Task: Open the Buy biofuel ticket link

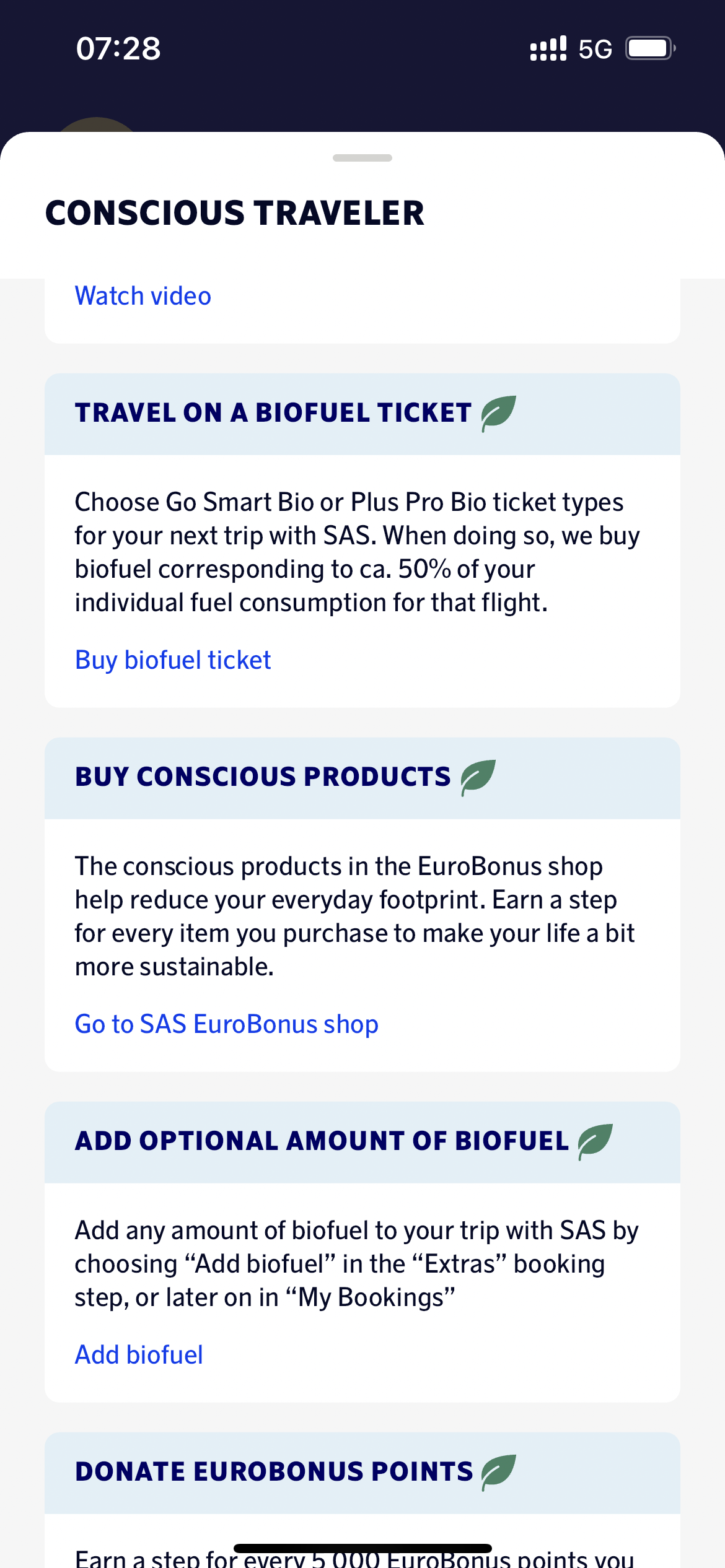Action: click(x=173, y=660)
